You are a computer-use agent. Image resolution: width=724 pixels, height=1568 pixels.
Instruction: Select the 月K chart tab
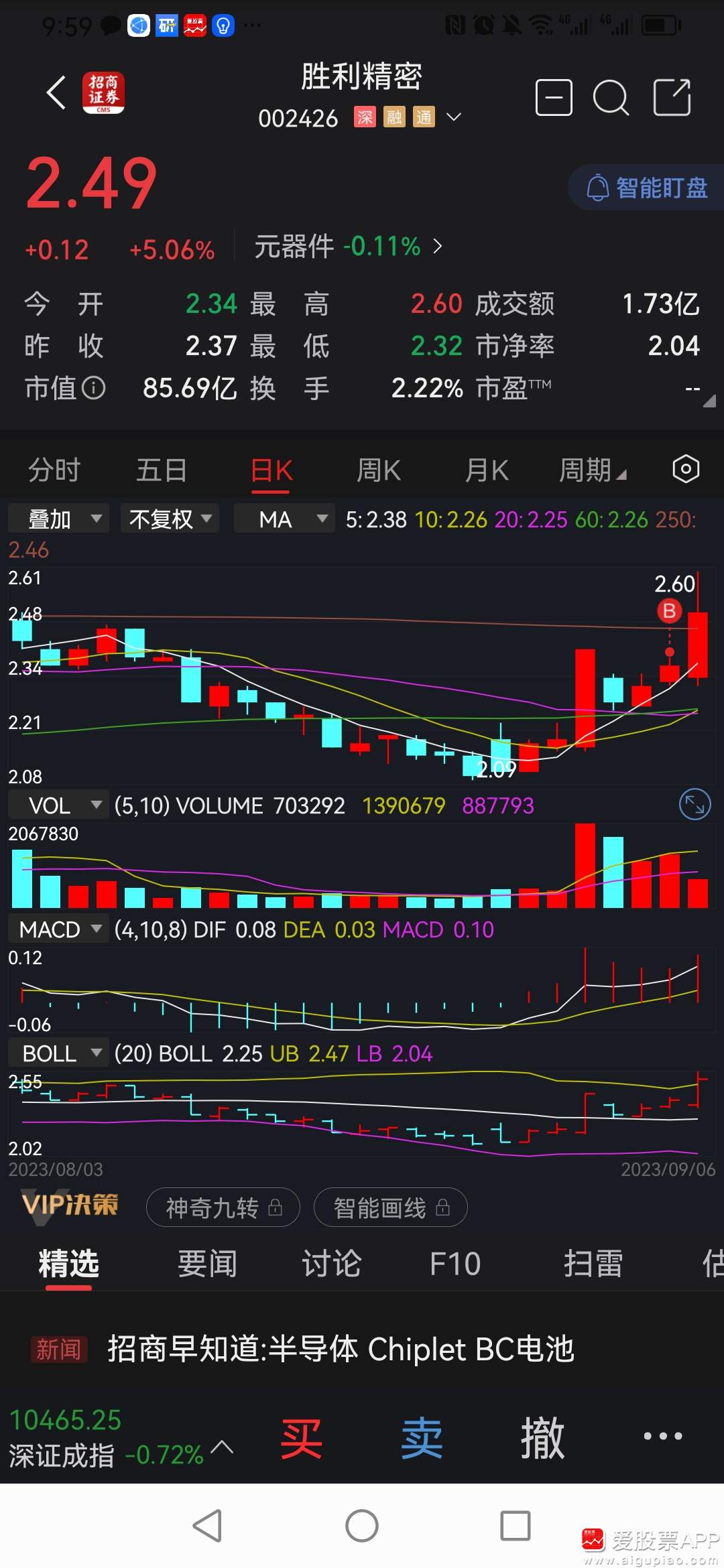(x=487, y=470)
